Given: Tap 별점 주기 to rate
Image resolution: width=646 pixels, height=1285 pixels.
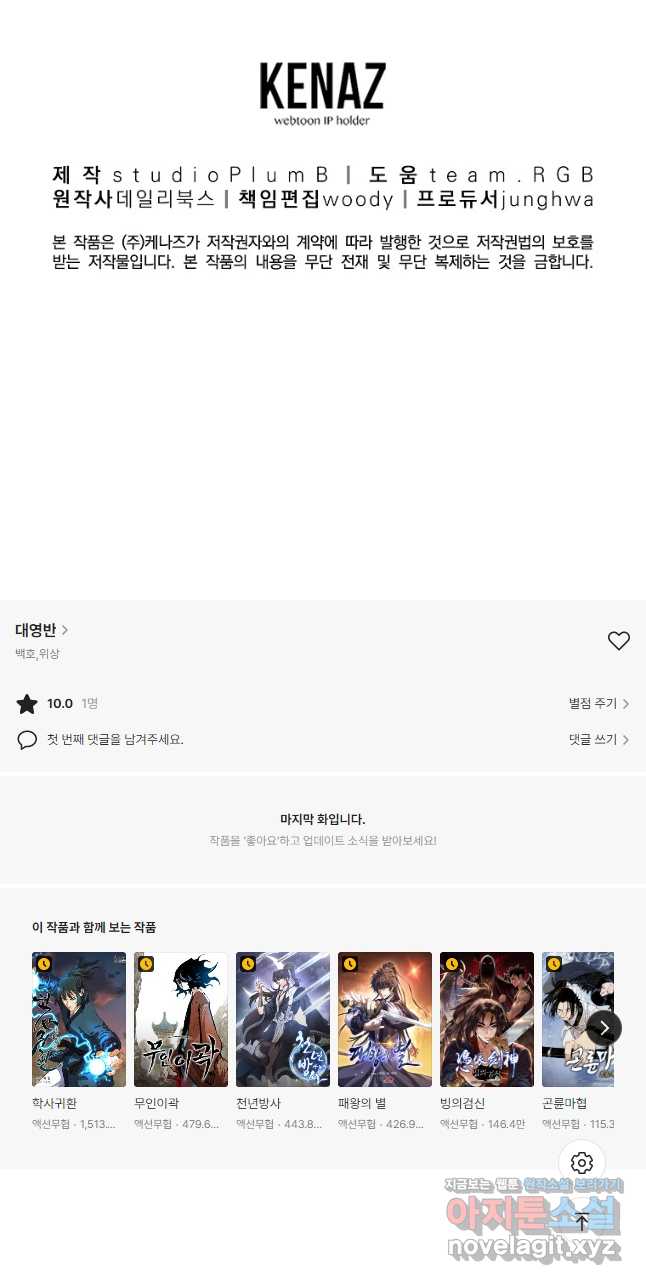Looking at the screenshot, I should coord(598,704).
